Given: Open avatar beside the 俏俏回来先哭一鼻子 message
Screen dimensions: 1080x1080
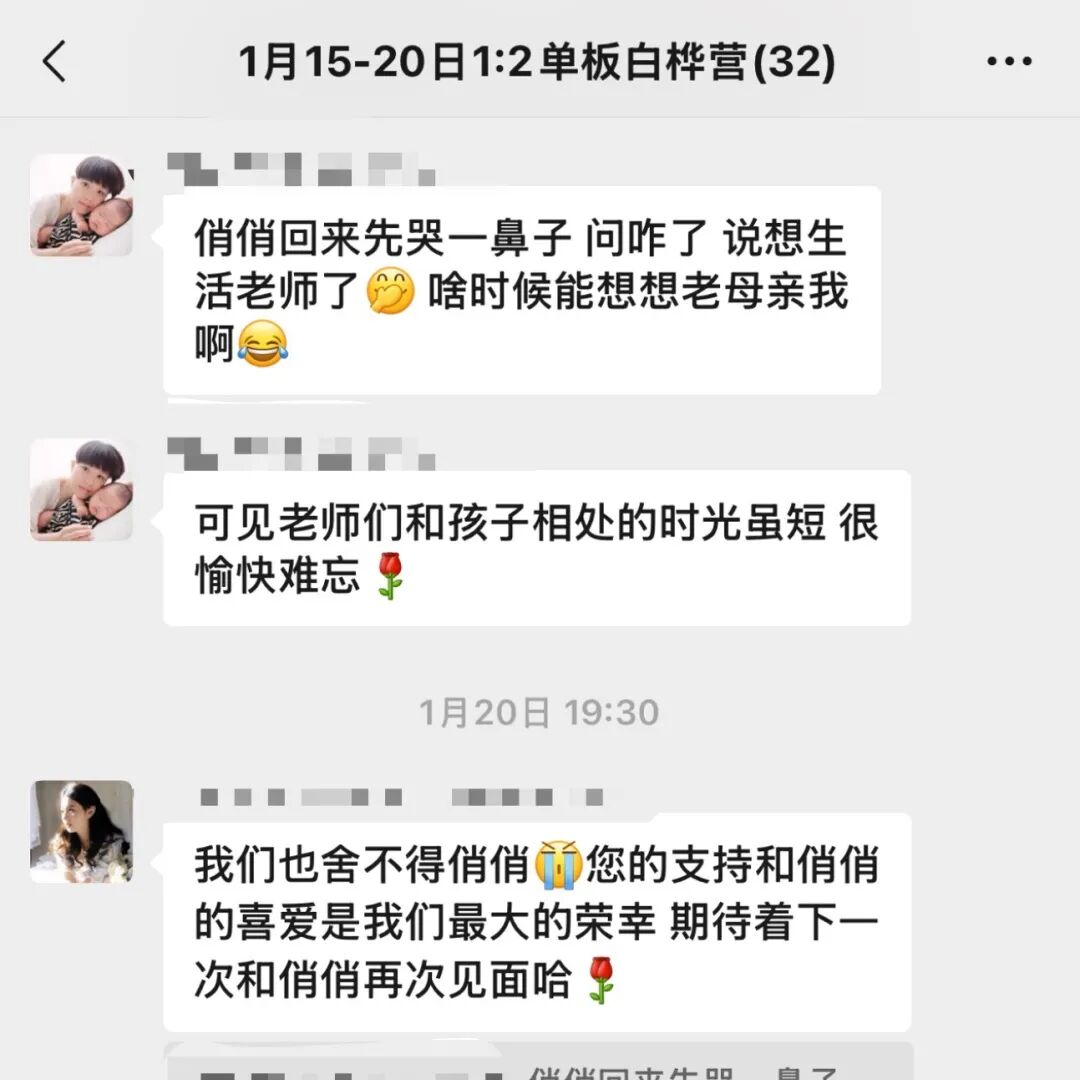Looking at the screenshot, I should [x=81, y=206].
